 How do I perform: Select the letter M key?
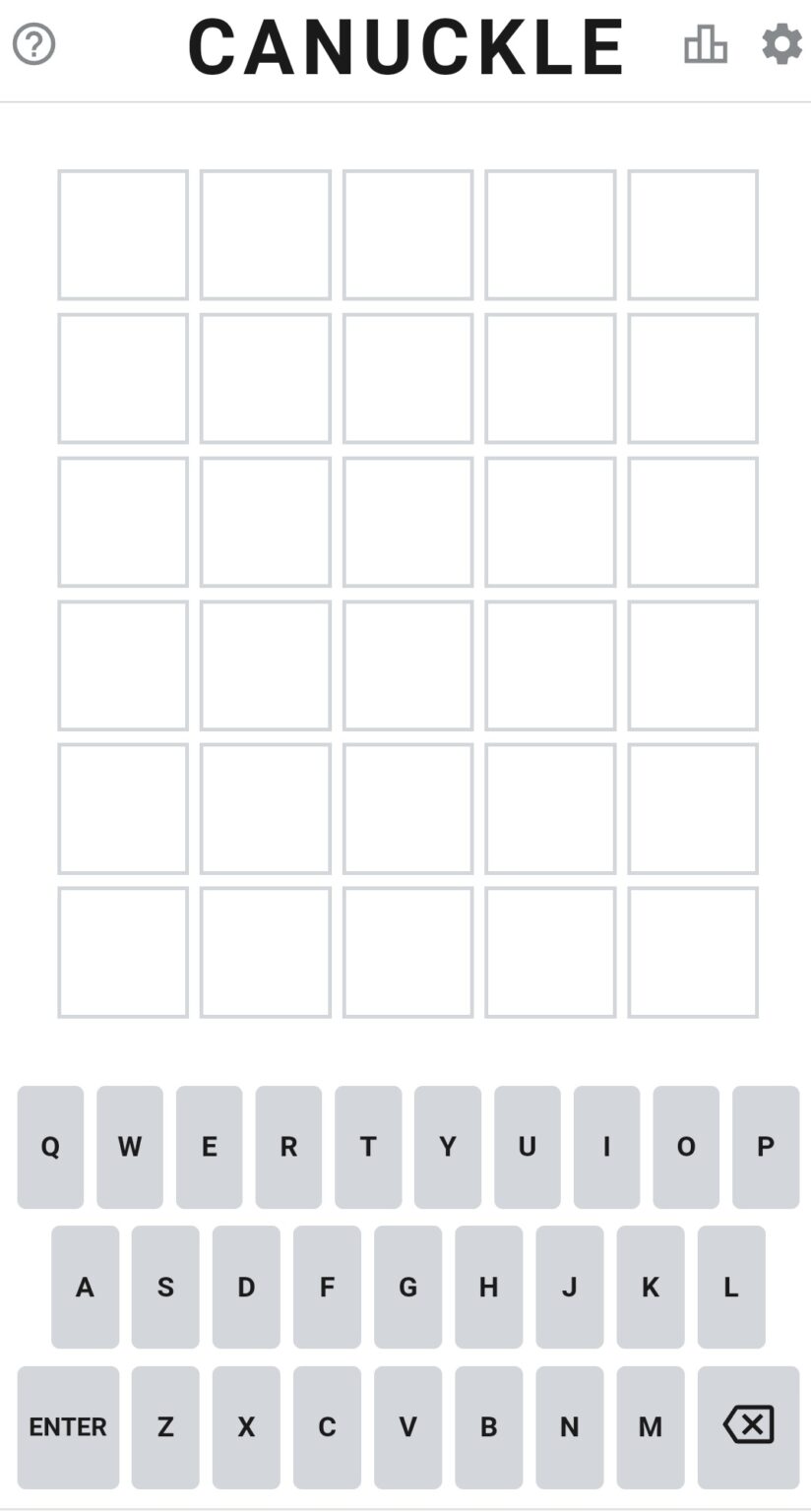coord(651,1426)
